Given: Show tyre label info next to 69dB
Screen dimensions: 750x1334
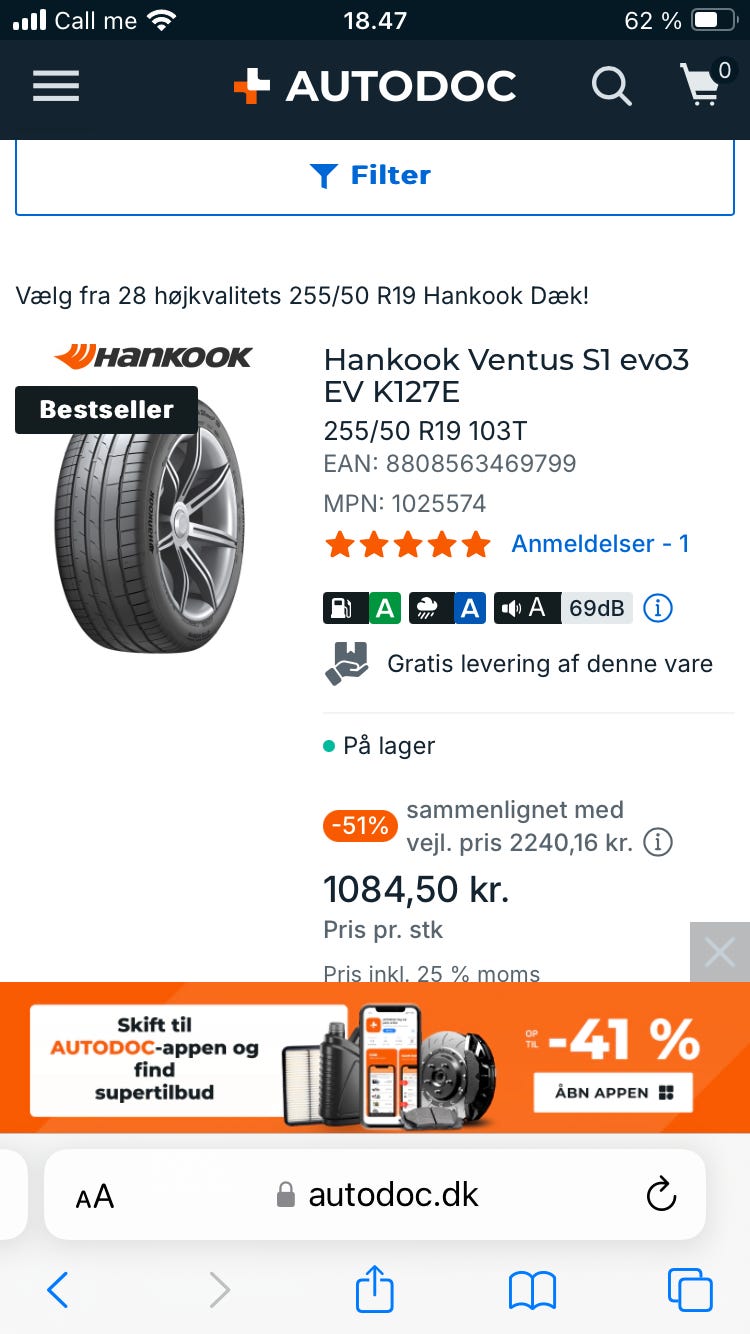Looking at the screenshot, I should tap(657, 607).
